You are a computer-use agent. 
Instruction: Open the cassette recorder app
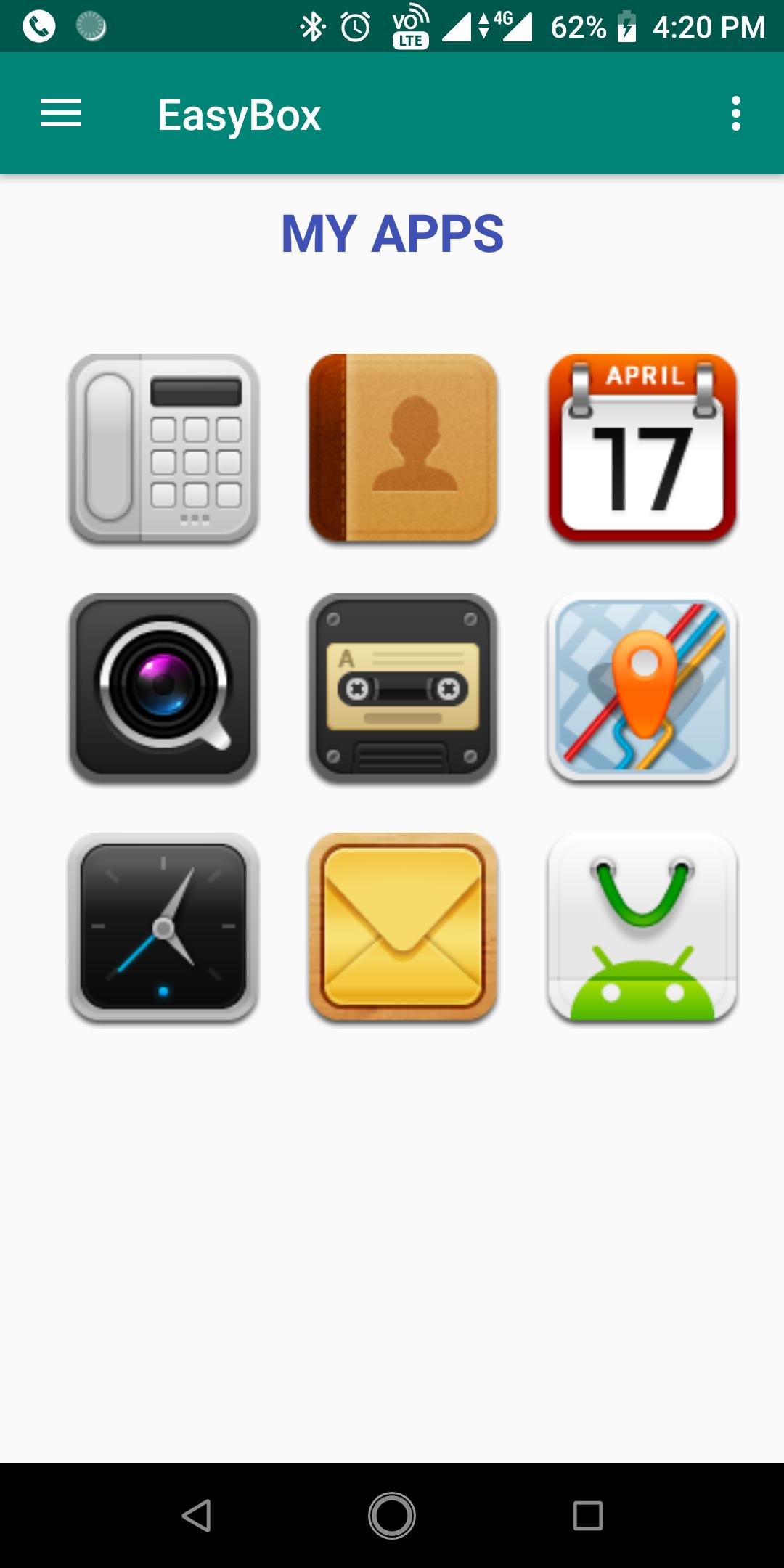coord(403,688)
